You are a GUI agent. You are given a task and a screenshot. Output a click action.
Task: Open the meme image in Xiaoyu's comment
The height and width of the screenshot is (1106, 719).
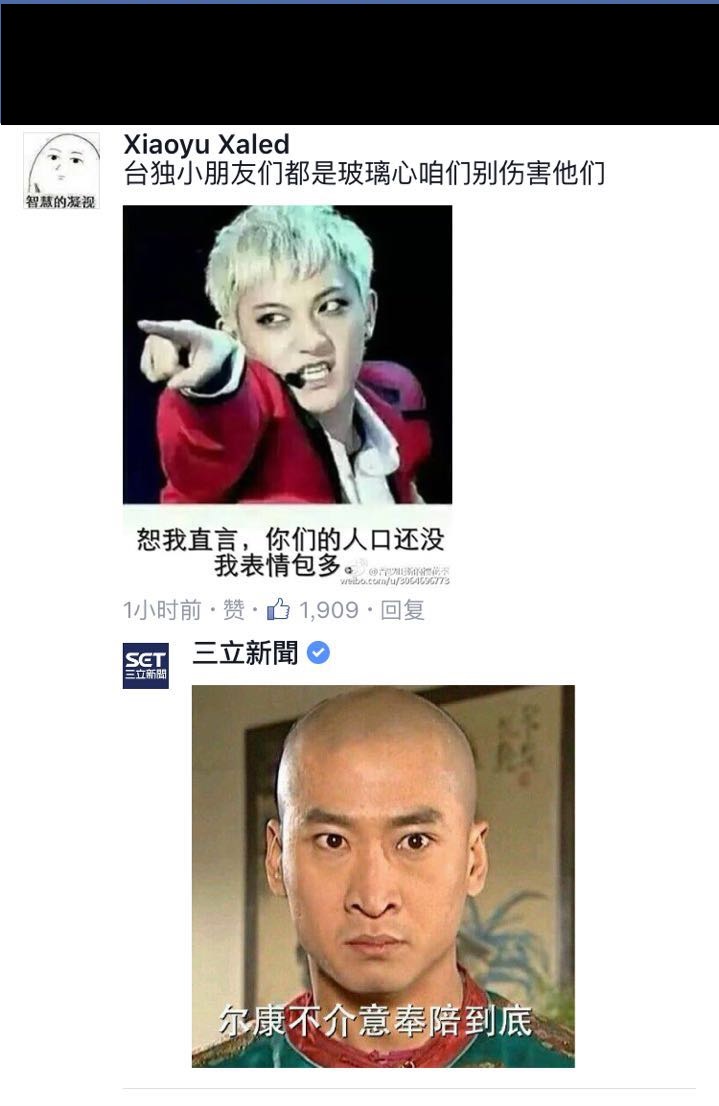287,396
